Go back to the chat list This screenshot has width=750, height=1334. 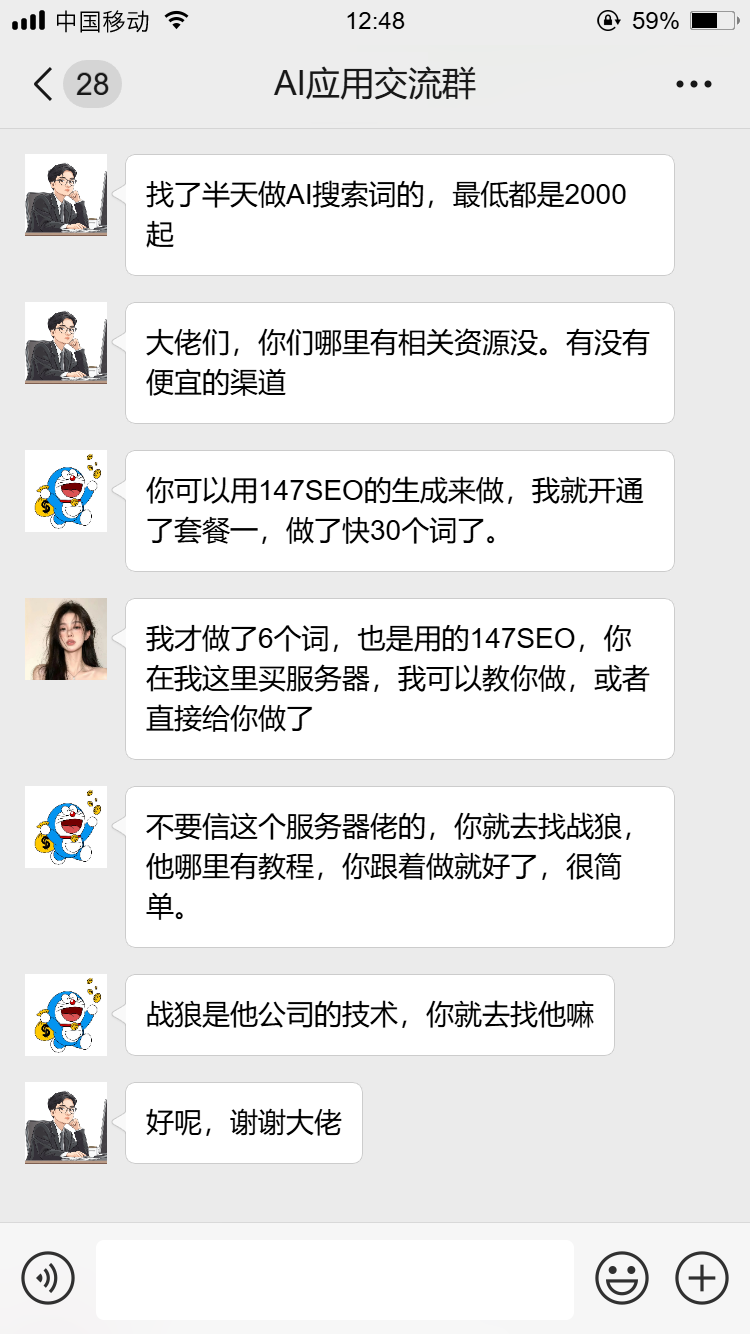coord(43,84)
